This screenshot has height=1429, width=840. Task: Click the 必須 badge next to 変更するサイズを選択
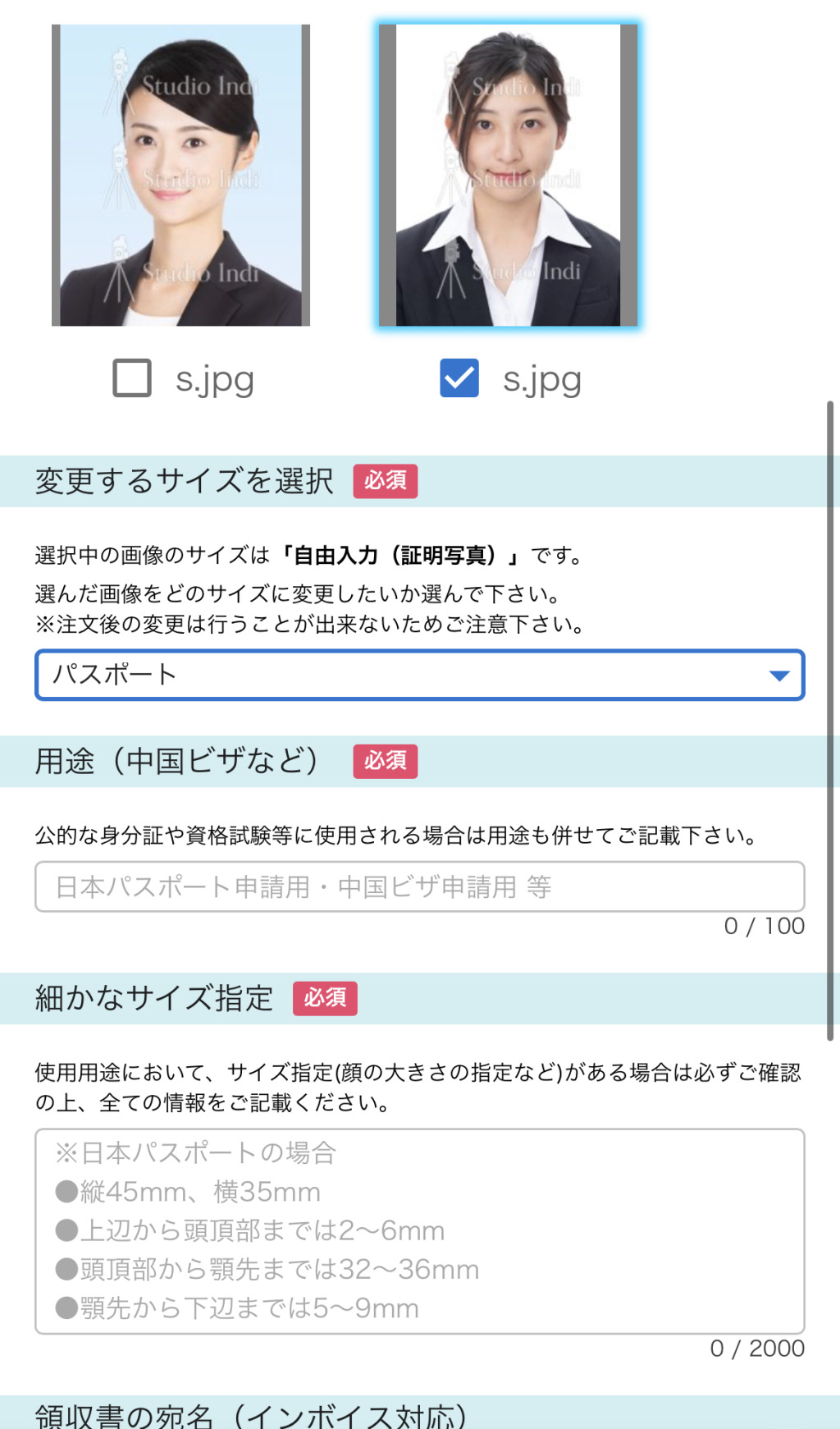(x=386, y=483)
